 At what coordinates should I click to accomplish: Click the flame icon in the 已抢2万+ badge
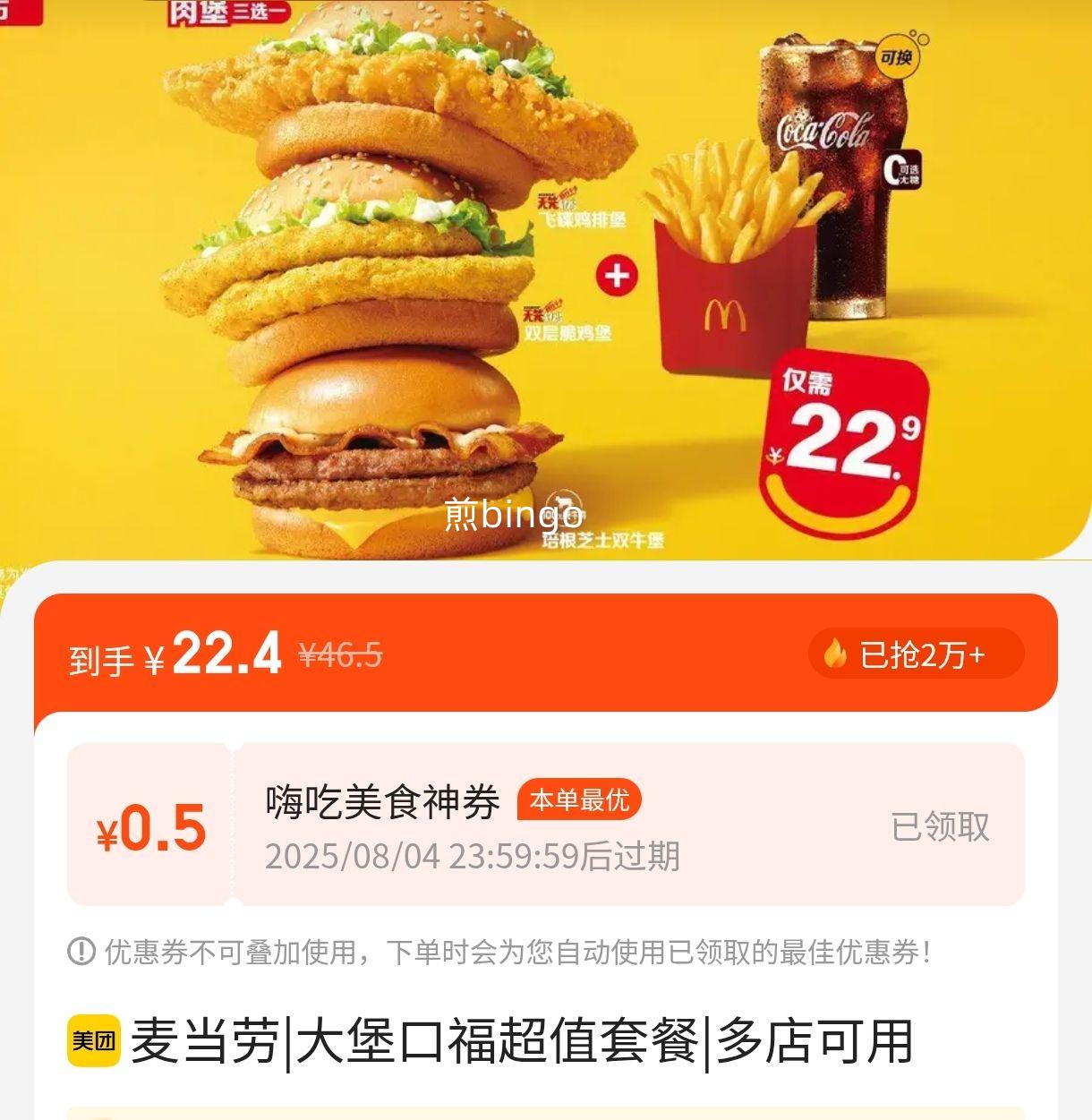point(835,654)
